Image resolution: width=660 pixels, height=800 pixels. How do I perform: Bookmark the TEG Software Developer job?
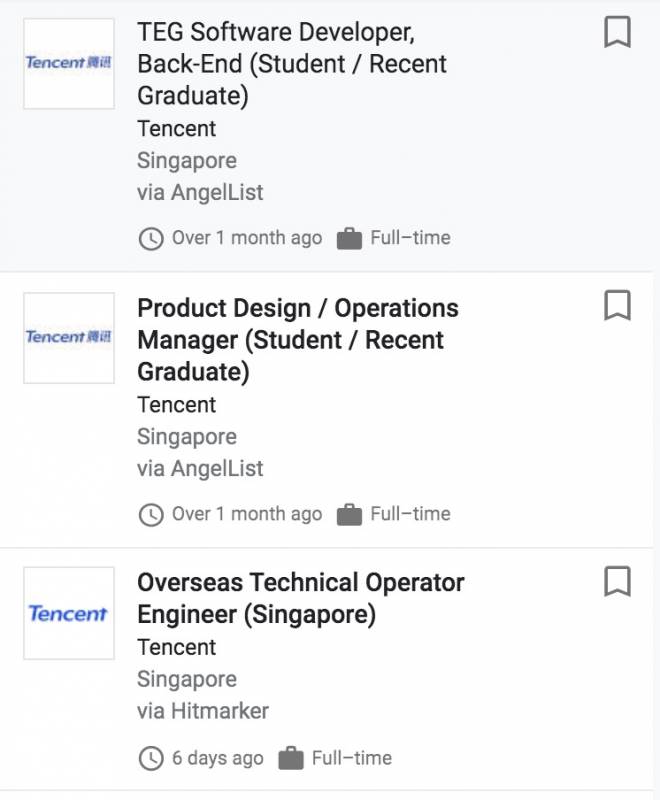pyautogui.click(x=617, y=33)
